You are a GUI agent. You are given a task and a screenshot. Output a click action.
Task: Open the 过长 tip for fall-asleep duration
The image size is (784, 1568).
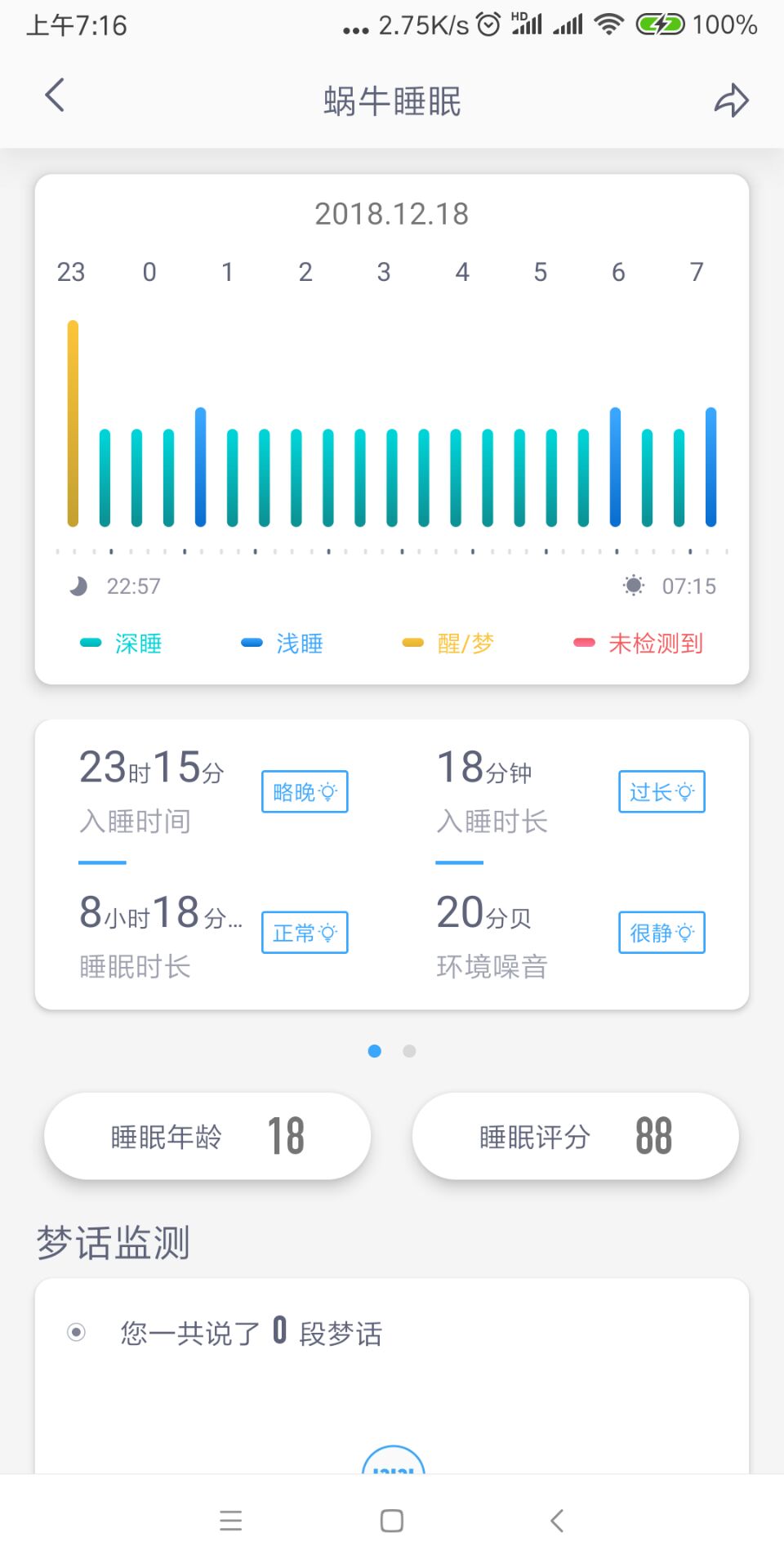pyautogui.click(x=661, y=791)
